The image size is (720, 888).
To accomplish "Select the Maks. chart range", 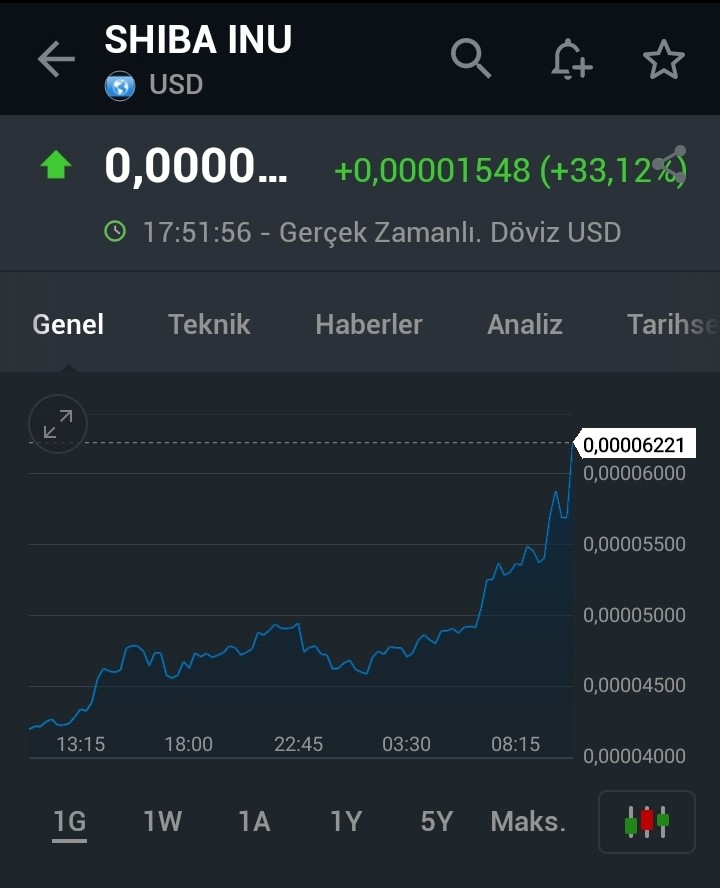I will 528,821.
